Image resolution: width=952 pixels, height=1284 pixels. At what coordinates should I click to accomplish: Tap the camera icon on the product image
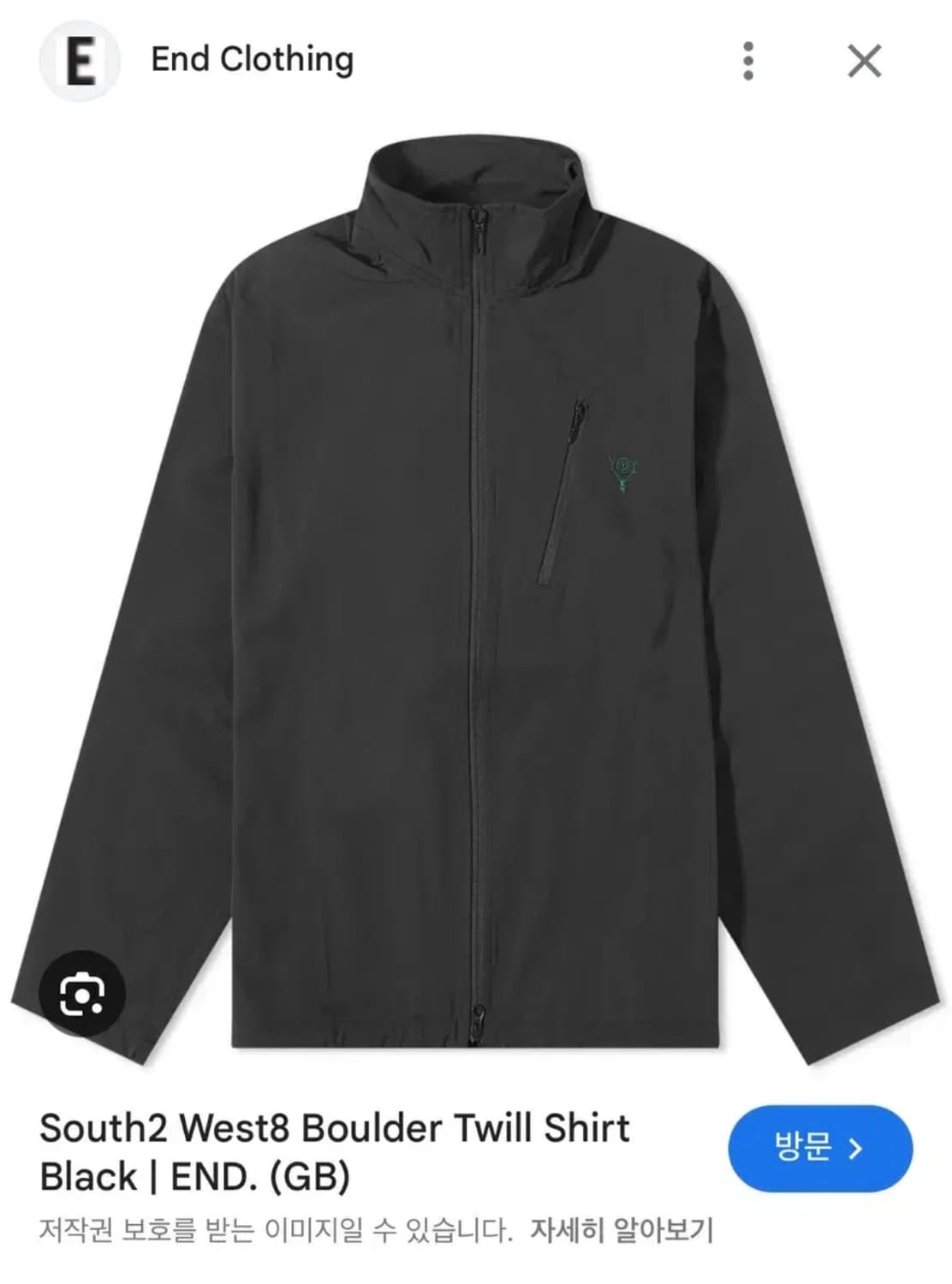click(x=84, y=993)
